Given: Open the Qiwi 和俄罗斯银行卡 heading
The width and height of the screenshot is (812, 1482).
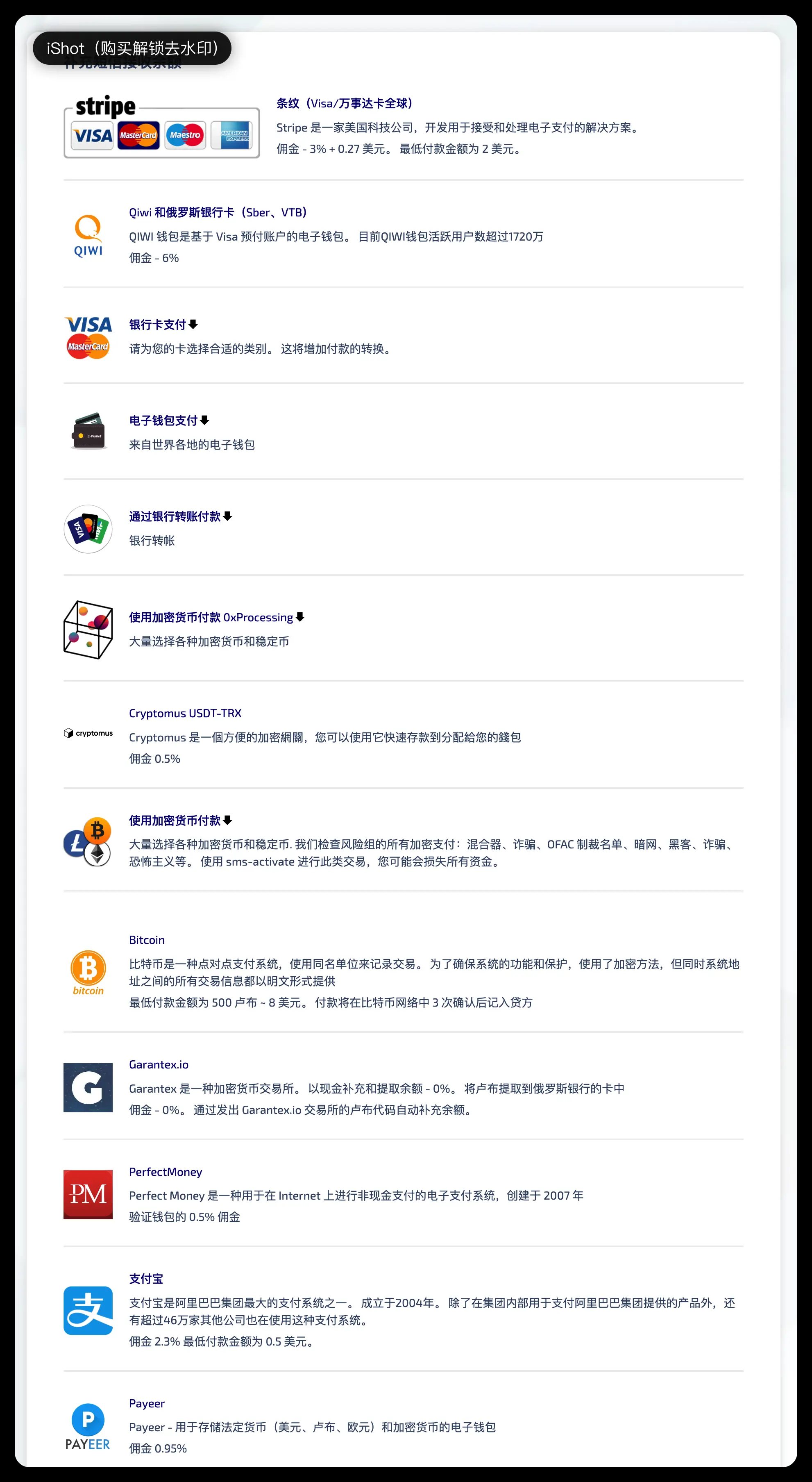Looking at the screenshot, I should (x=218, y=212).
